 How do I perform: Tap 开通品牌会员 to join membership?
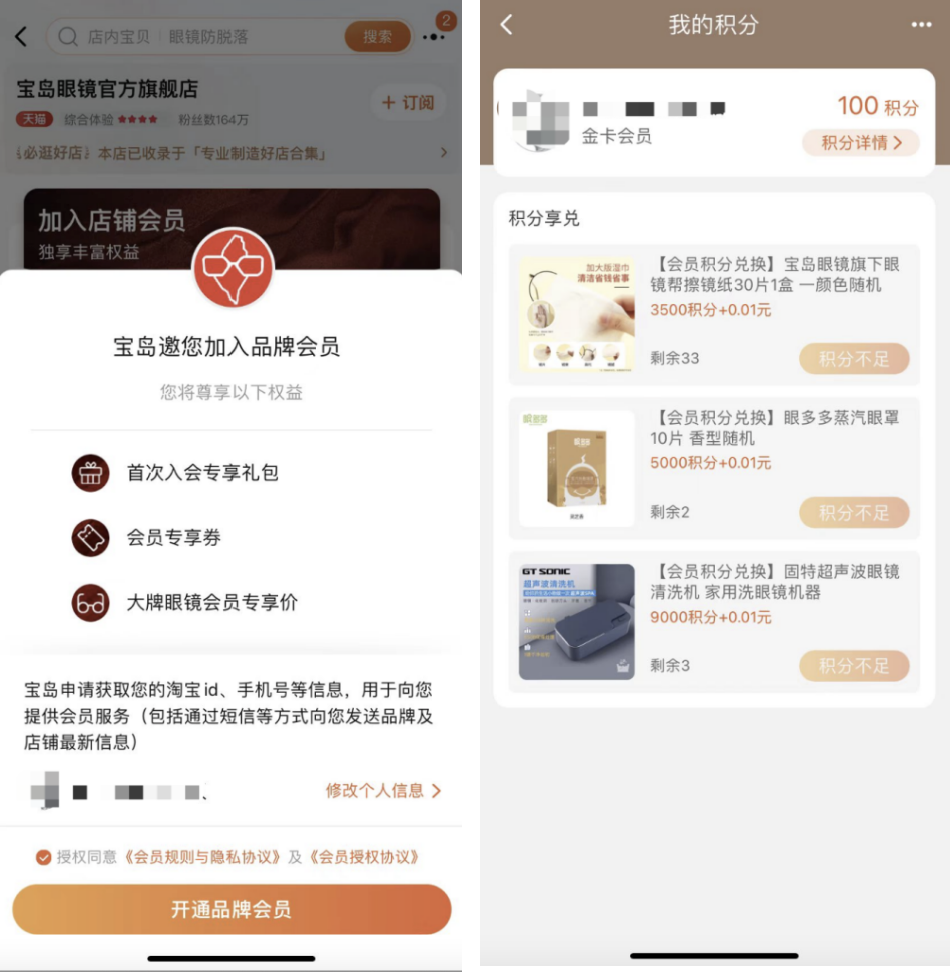click(x=231, y=909)
